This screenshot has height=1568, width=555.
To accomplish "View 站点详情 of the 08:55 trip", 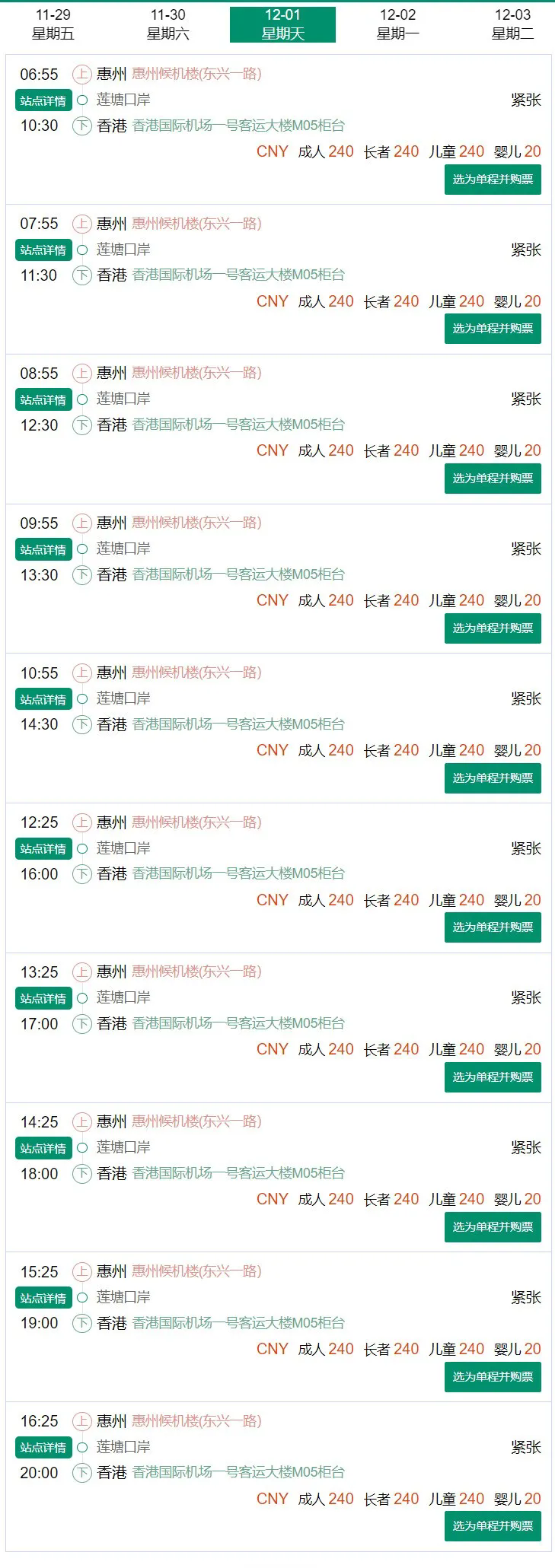I will click(43, 399).
